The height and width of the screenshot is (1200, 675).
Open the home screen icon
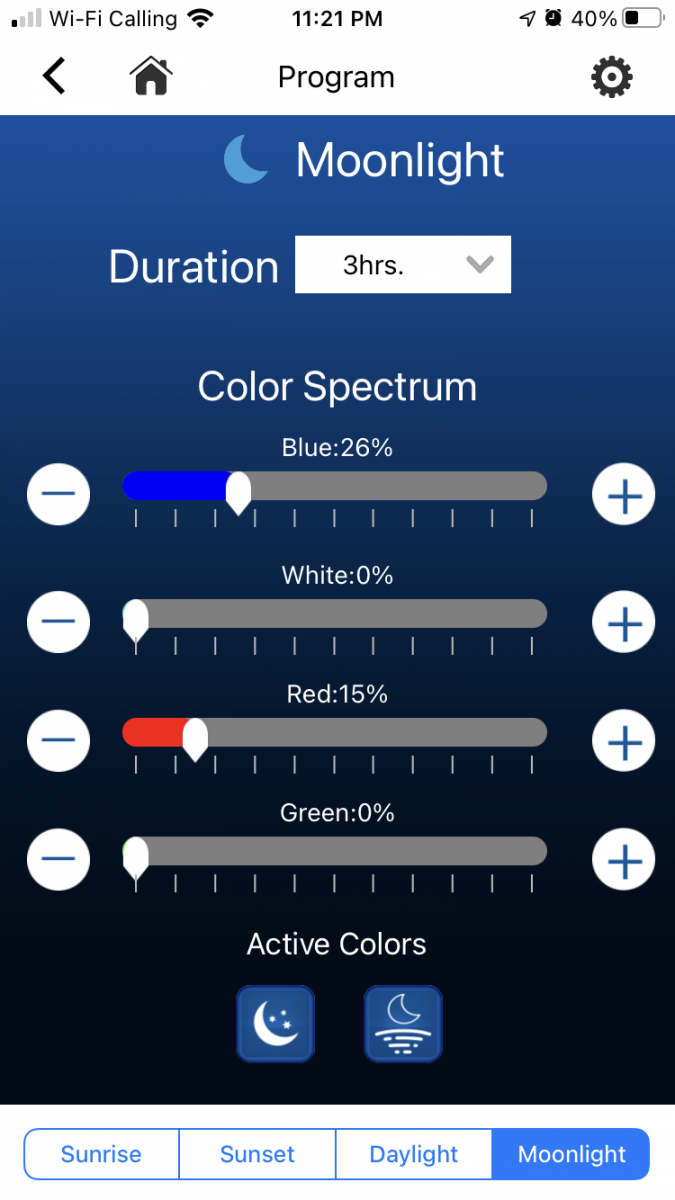click(x=151, y=76)
